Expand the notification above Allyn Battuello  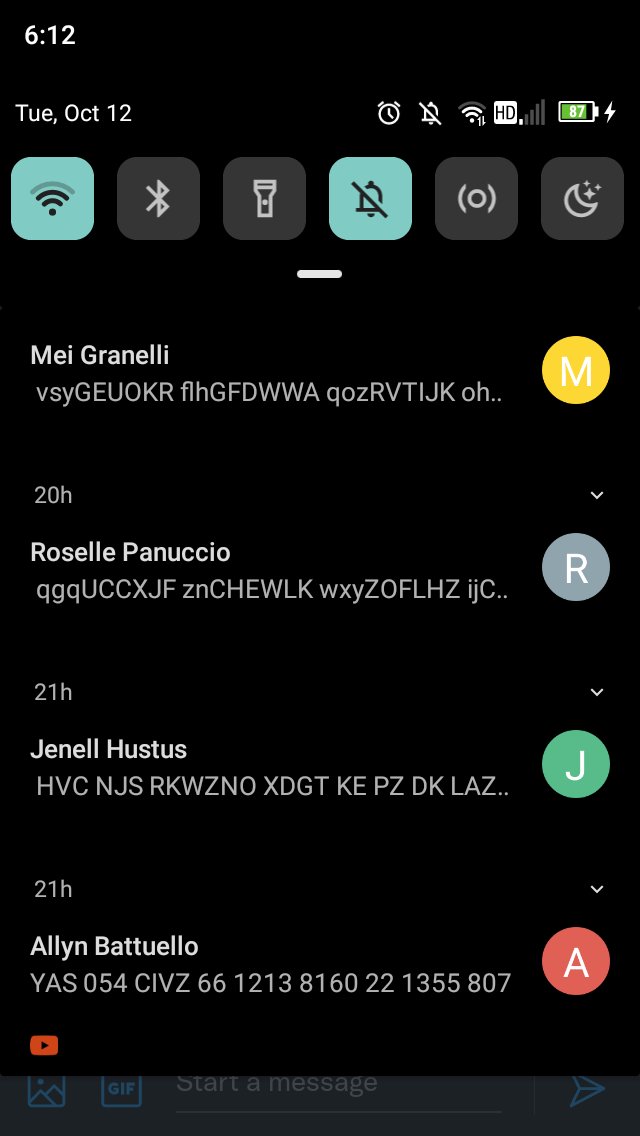point(597,889)
